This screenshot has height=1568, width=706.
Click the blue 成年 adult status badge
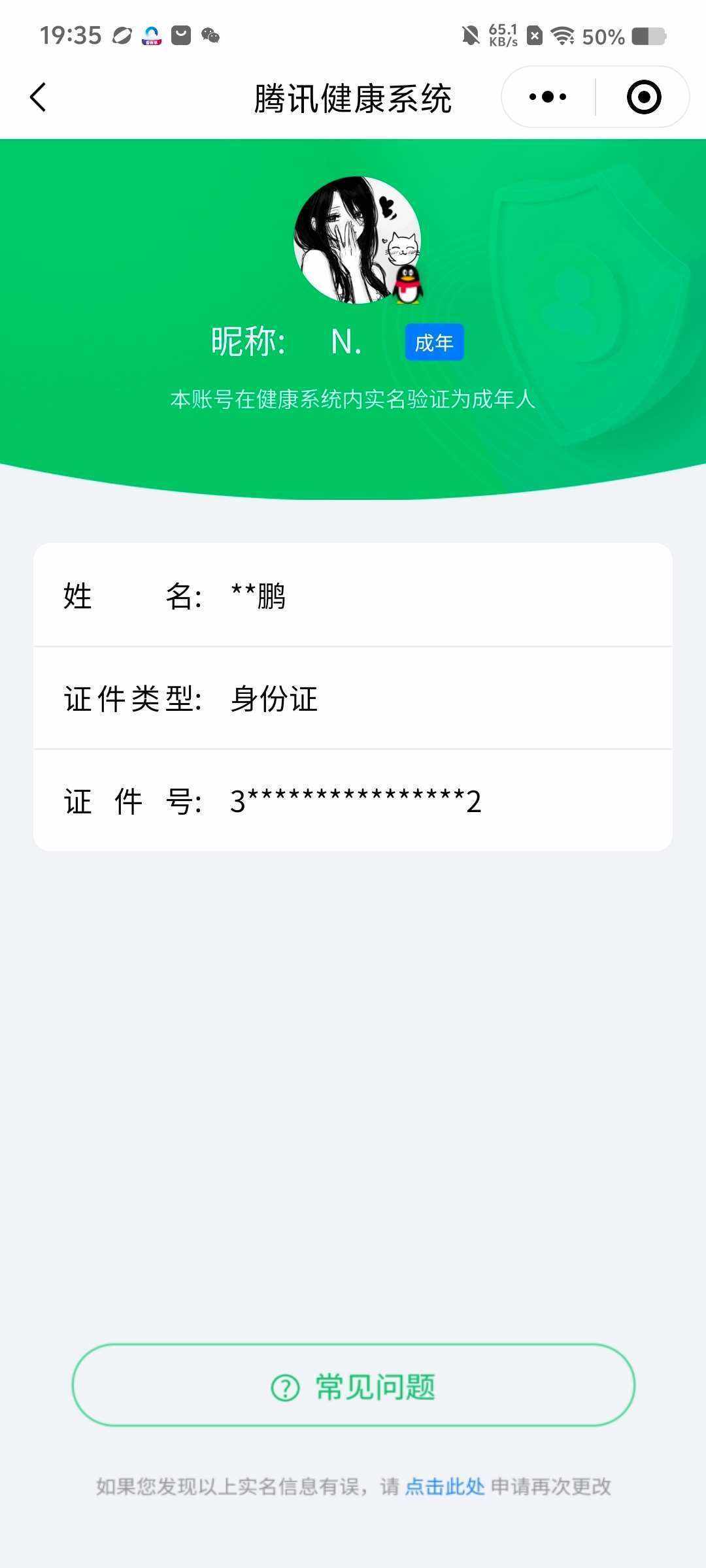433,342
